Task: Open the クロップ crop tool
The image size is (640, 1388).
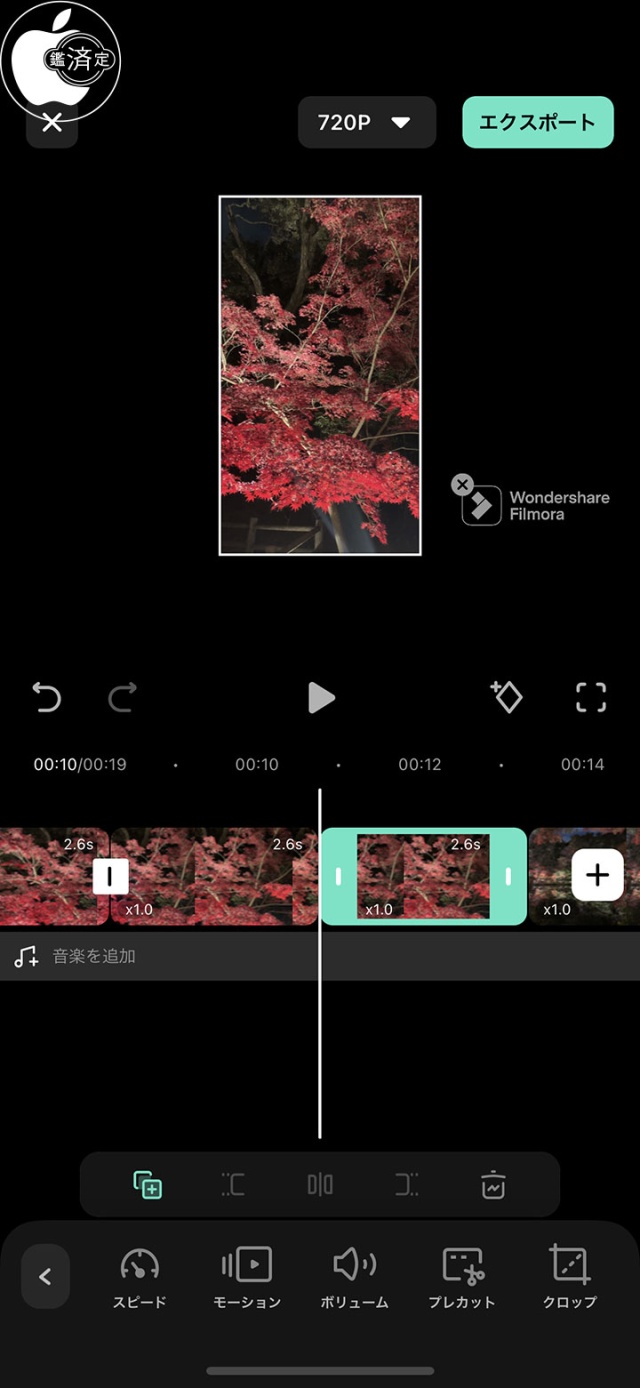Action: [x=570, y=1277]
